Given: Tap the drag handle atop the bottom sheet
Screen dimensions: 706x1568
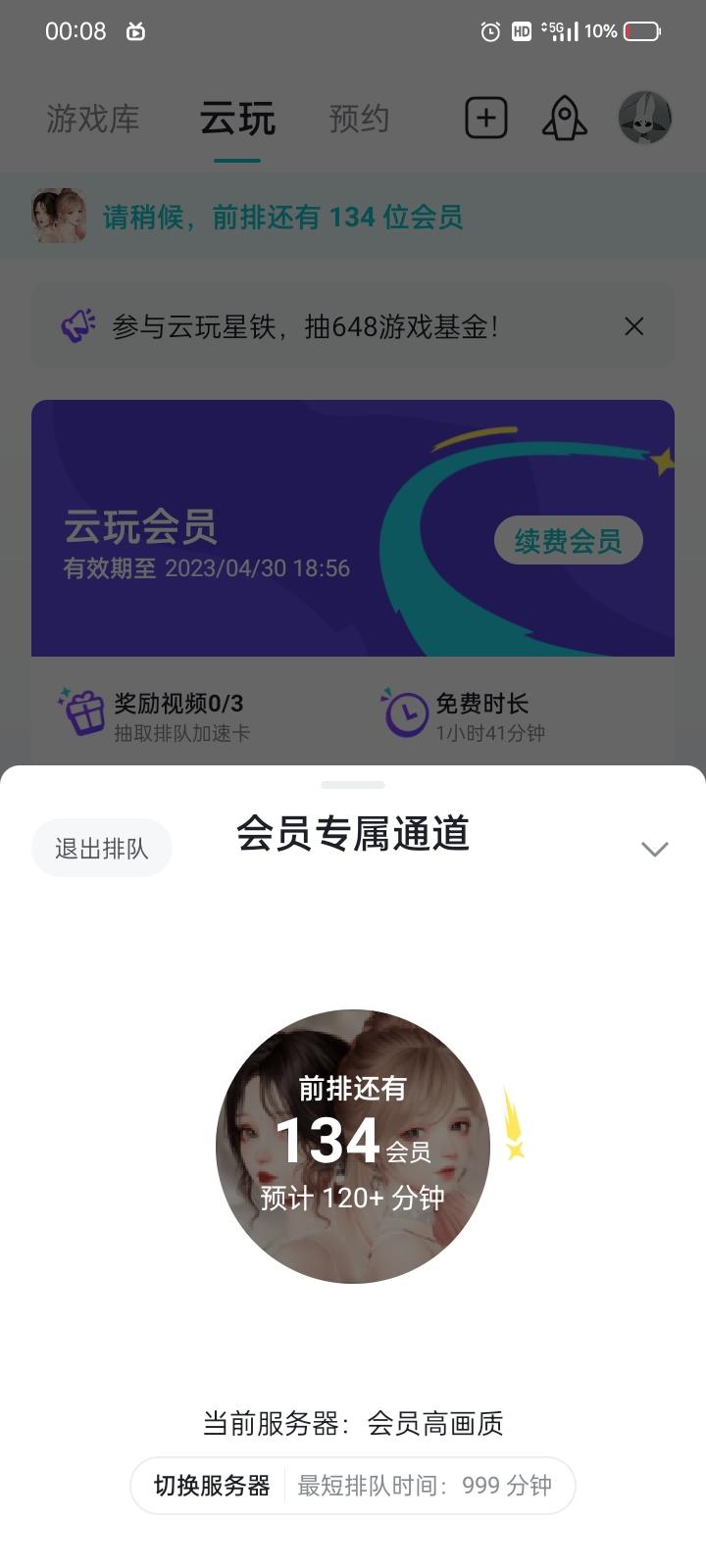Looking at the screenshot, I should click(x=352, y=784).
